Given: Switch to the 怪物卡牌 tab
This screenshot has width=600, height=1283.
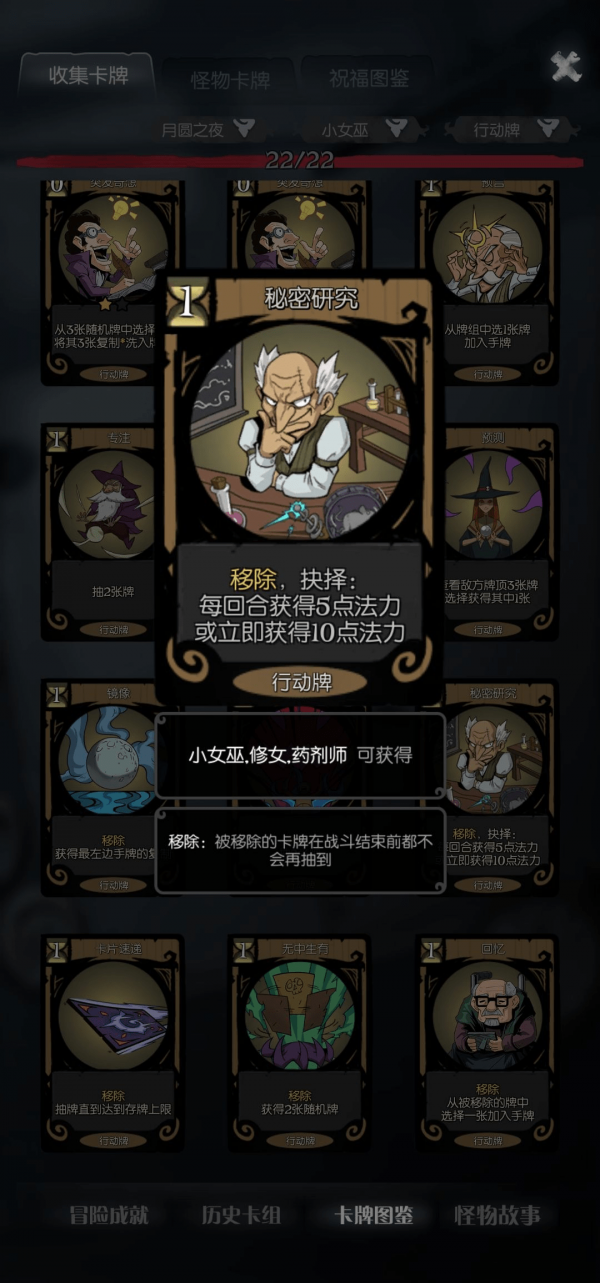Looking at the screenshot, I should tap(229, 79).
